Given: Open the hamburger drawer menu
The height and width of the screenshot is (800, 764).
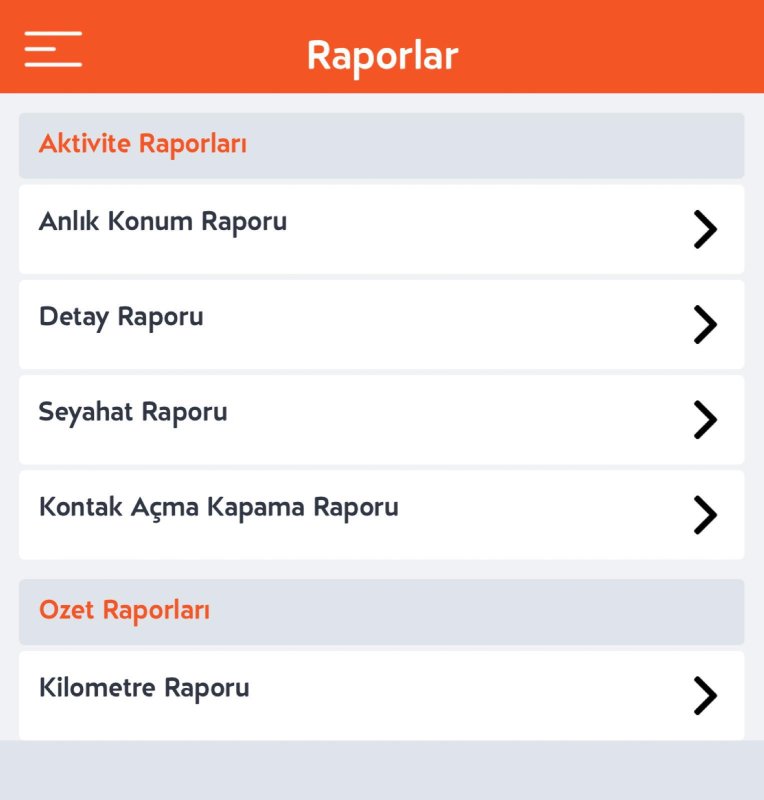Looking at the screenshot, I should [x=53, y=48].
